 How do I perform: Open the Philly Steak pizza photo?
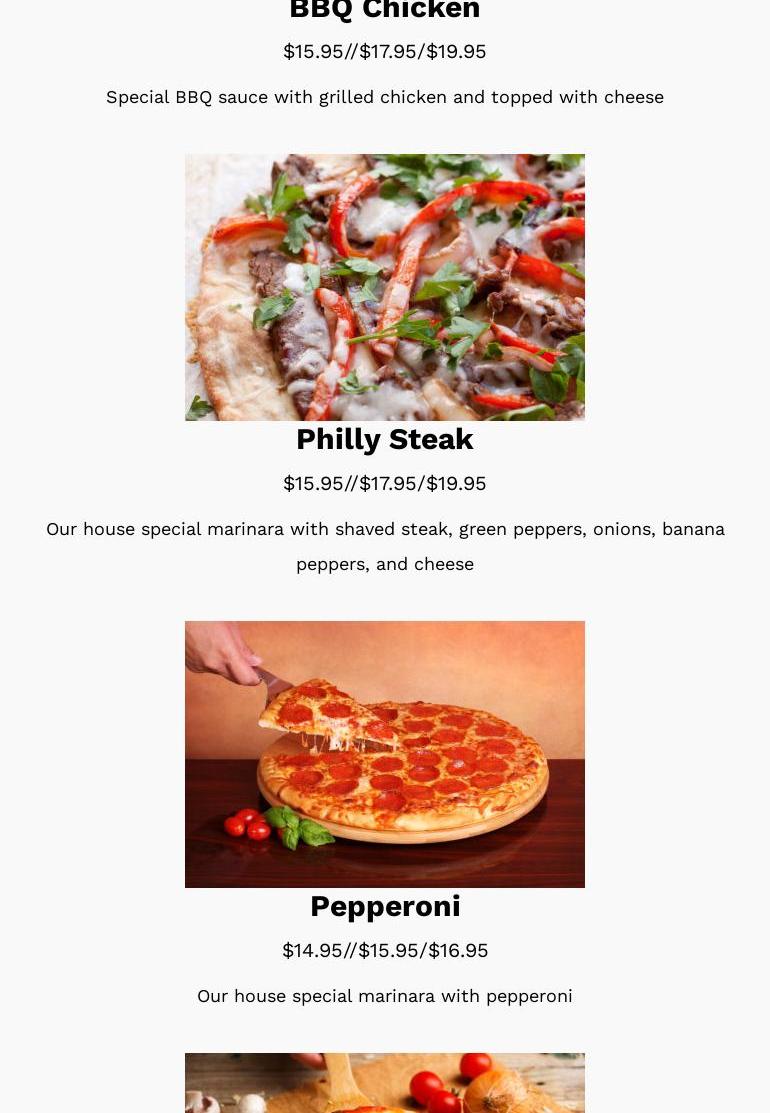[384, 287]
